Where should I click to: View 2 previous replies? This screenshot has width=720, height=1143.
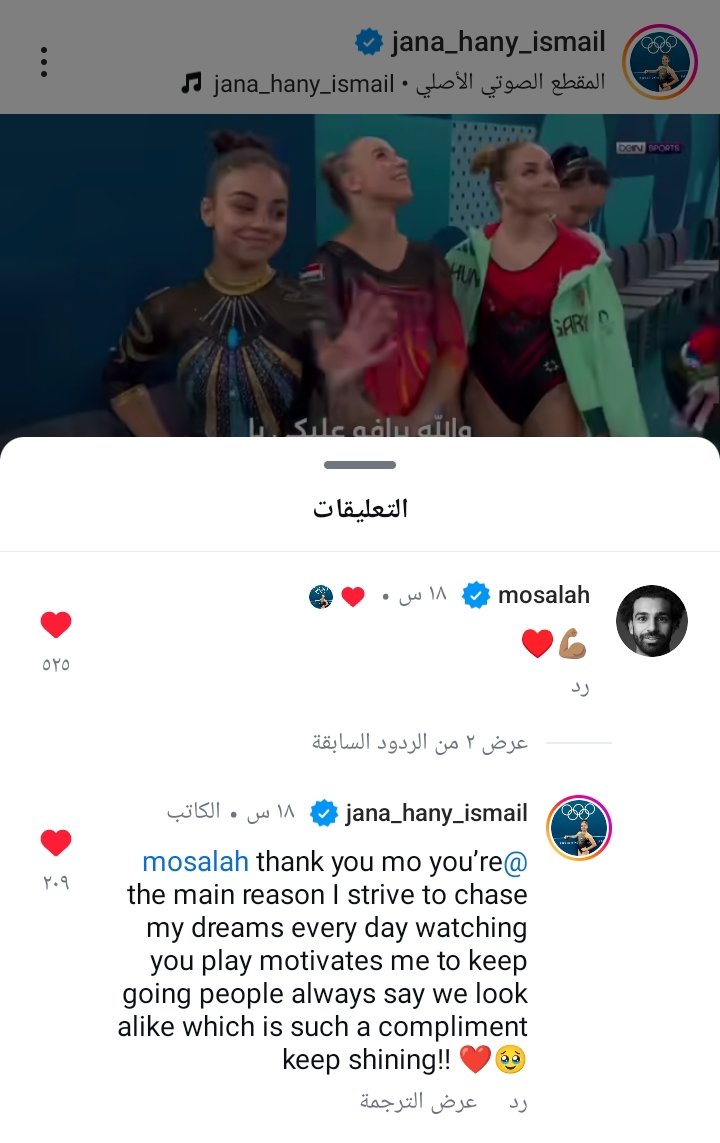click(x=420, y=743)
